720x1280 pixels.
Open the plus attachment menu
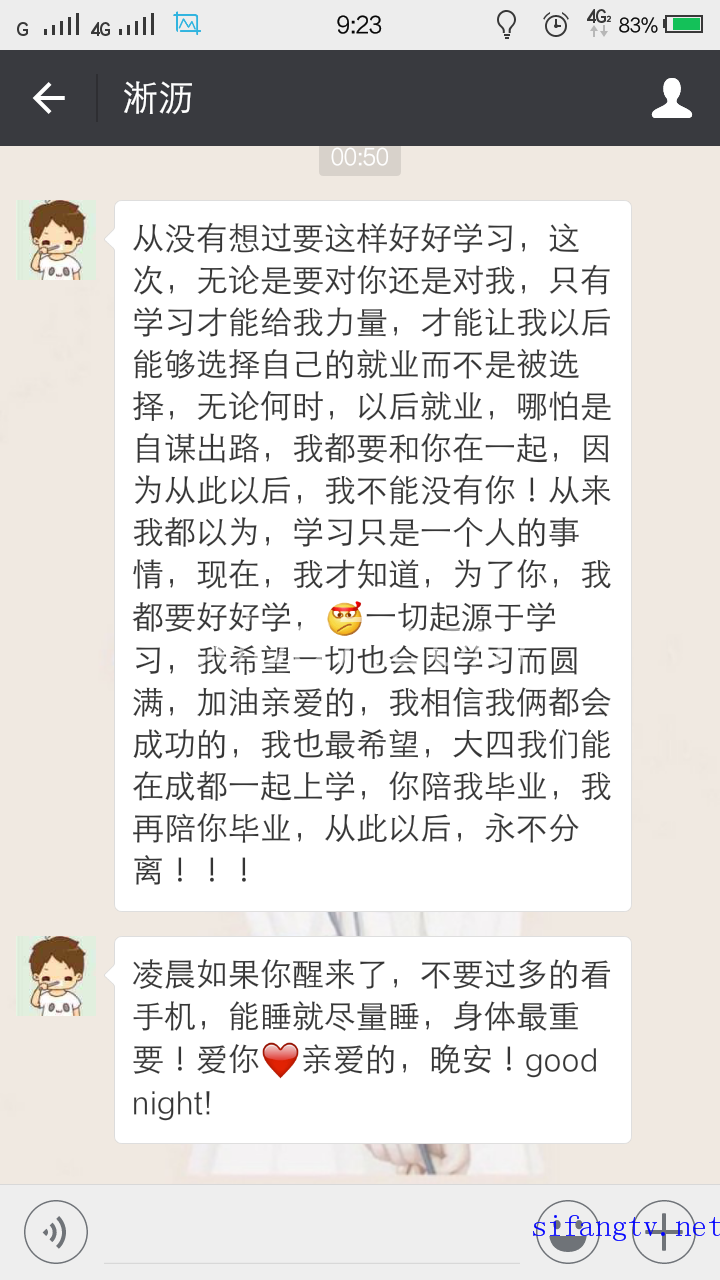663,1232
